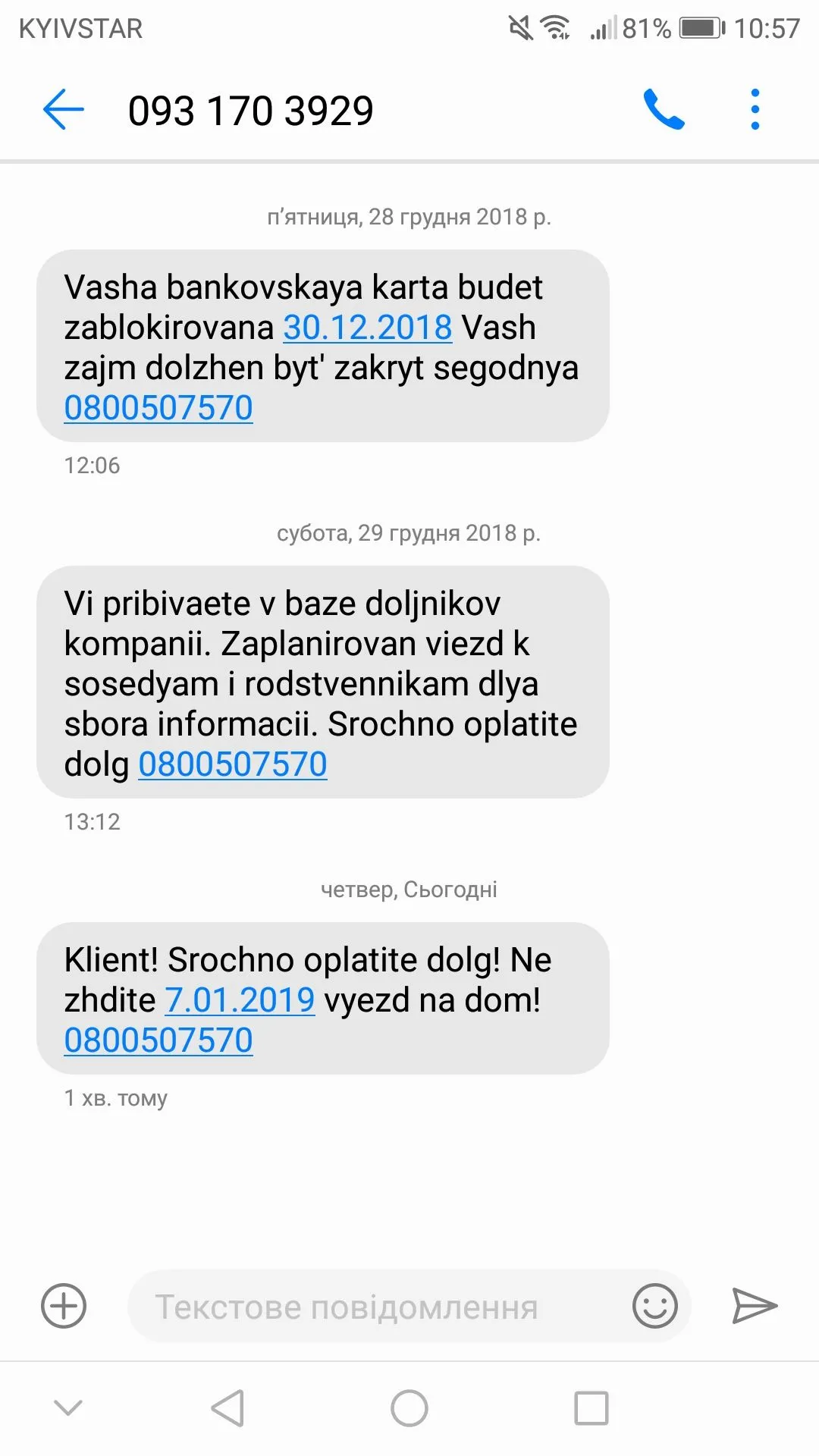
Task: Open the emoji picker smiley
Action: [654, 1306]
